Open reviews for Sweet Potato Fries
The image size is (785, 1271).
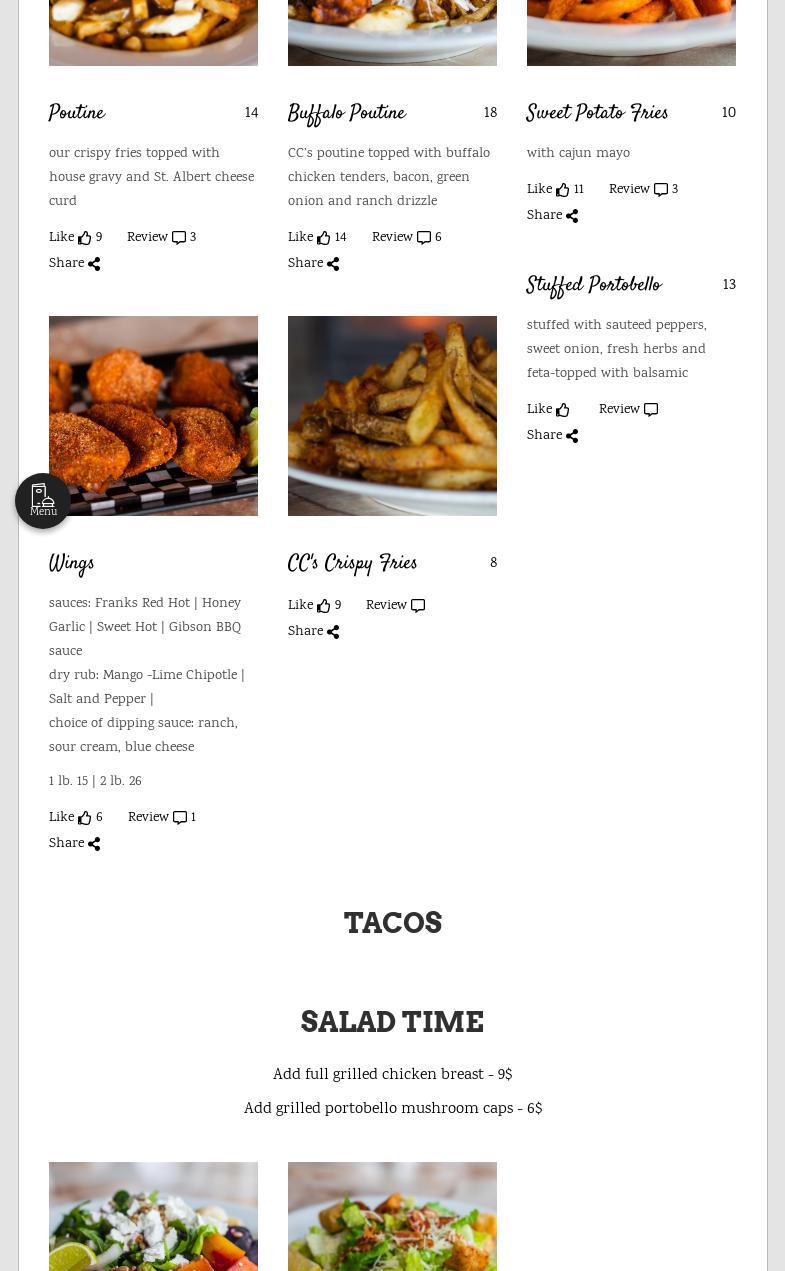(x=643, y=190)
